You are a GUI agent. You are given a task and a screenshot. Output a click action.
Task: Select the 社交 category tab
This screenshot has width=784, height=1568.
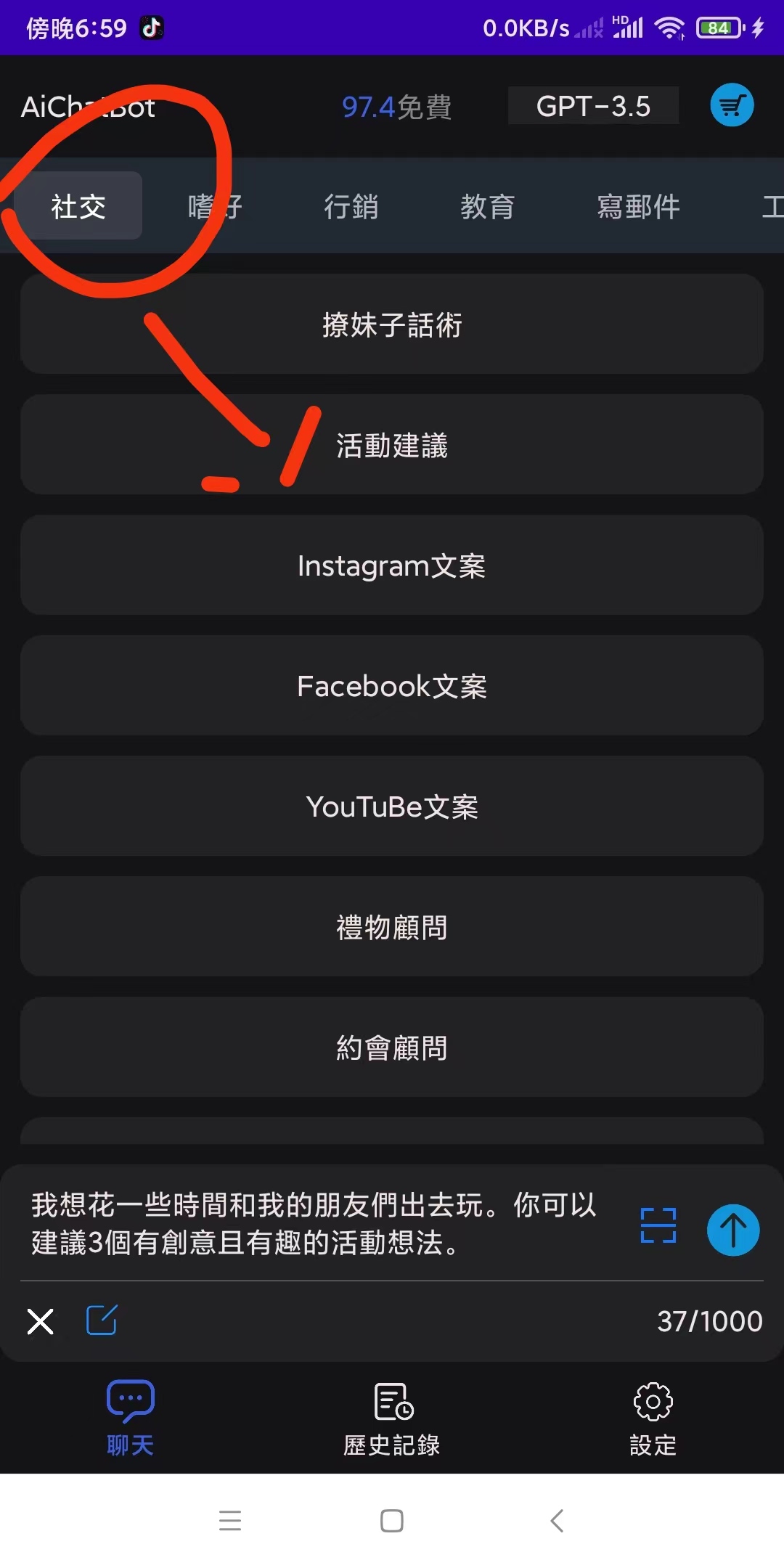[x=78, y=207]
